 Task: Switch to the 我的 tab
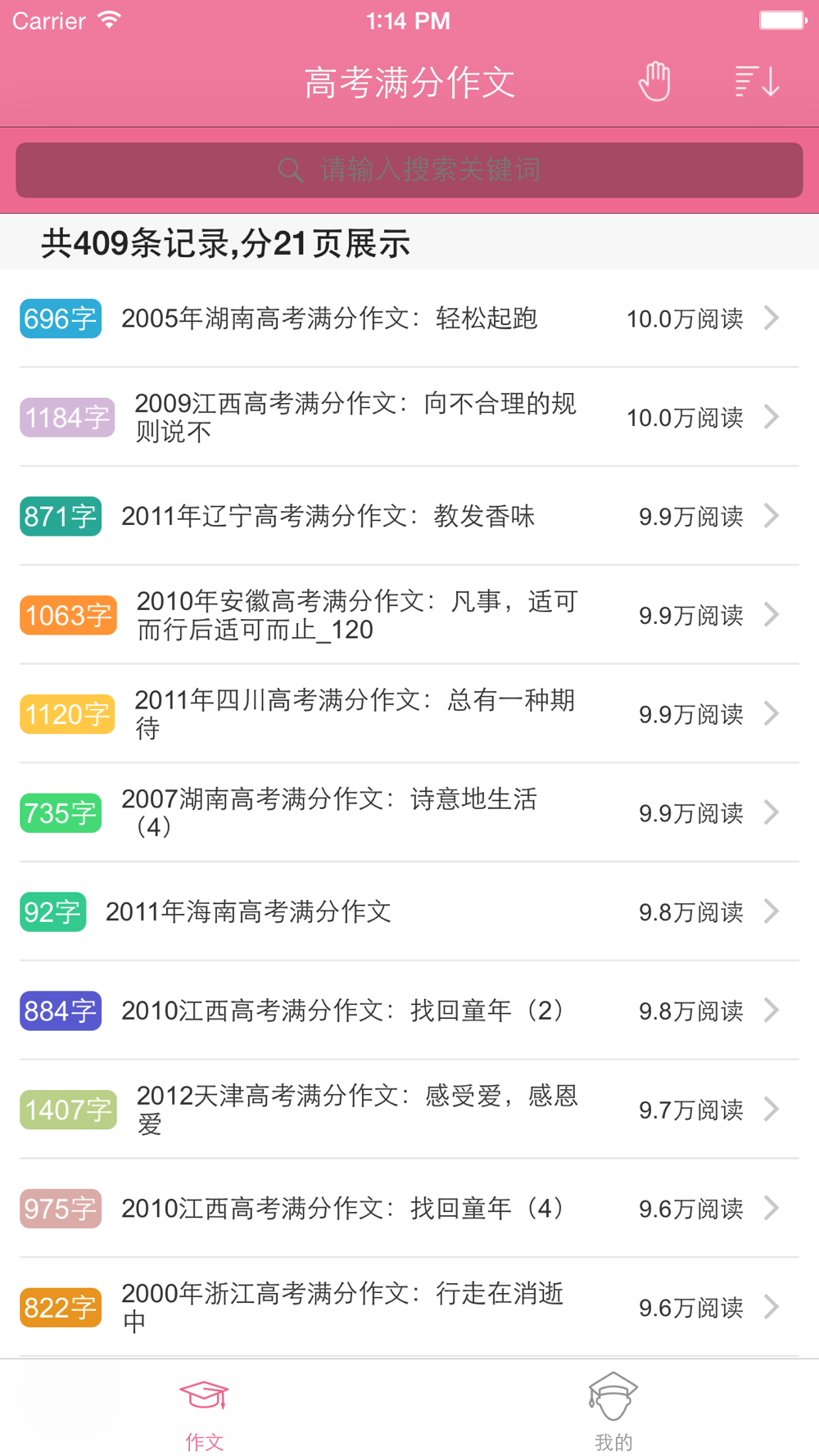[x=613, y=1410]
